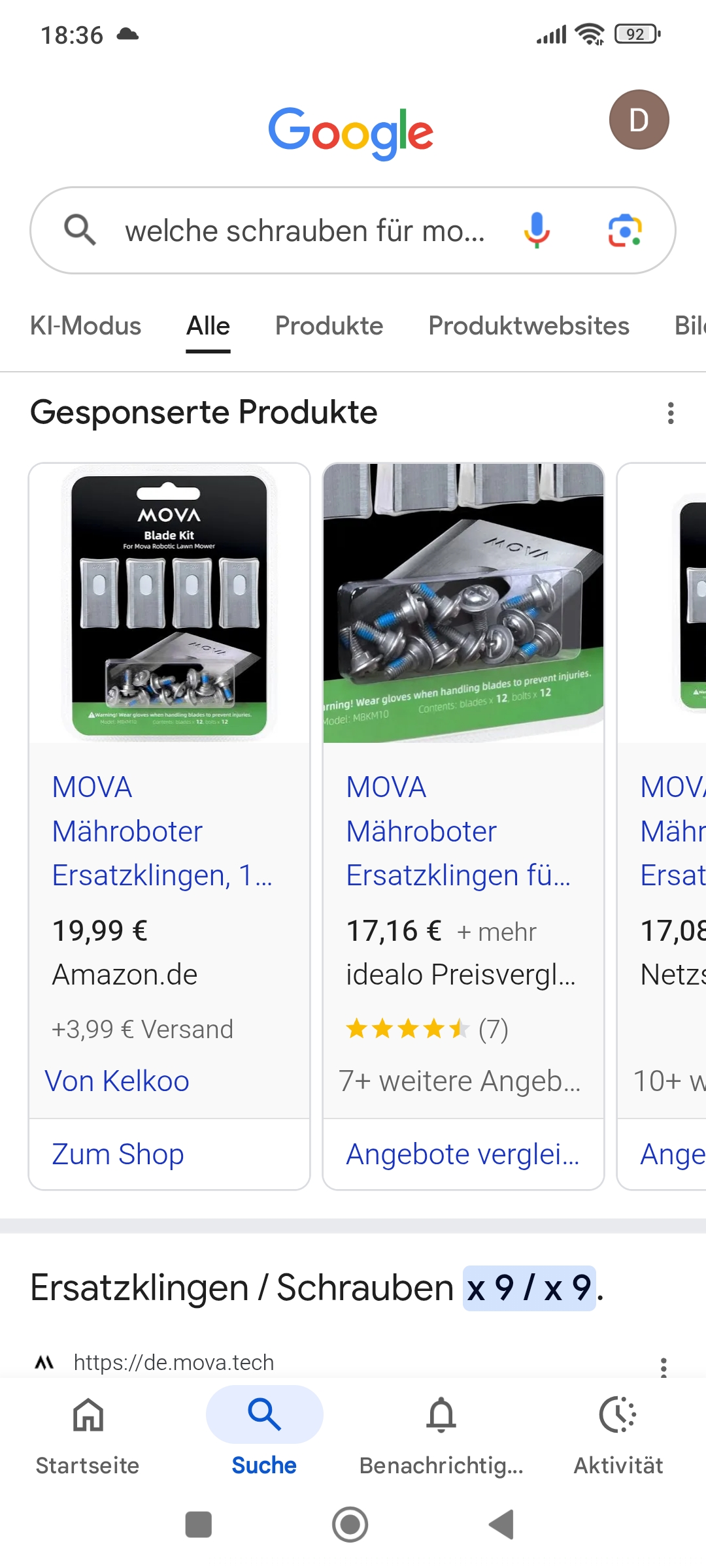Go to the Startseite tab
Screen dimensions: 706x1568
click(88, 1434)
